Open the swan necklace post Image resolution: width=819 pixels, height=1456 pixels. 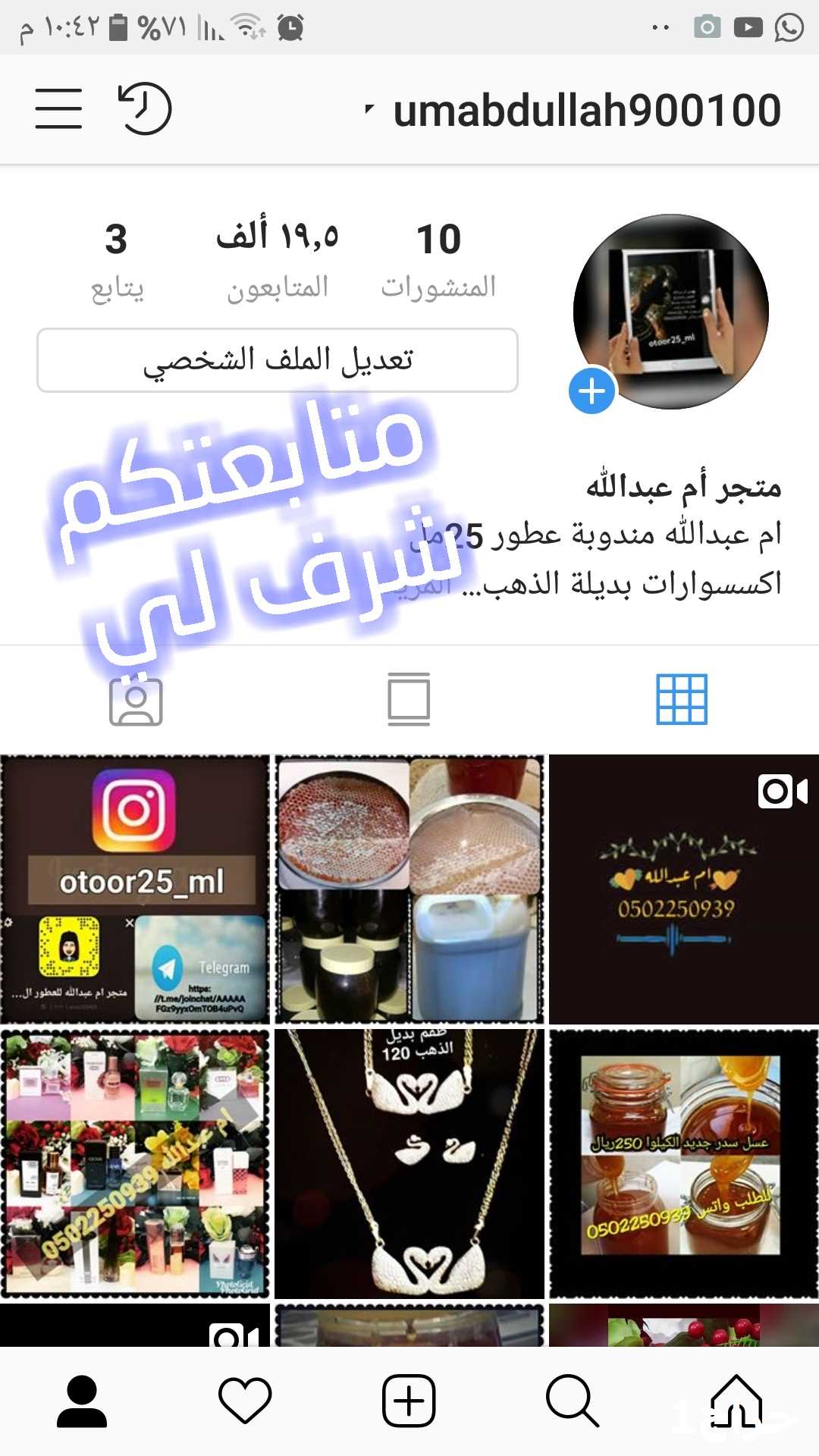[409, 1163]
